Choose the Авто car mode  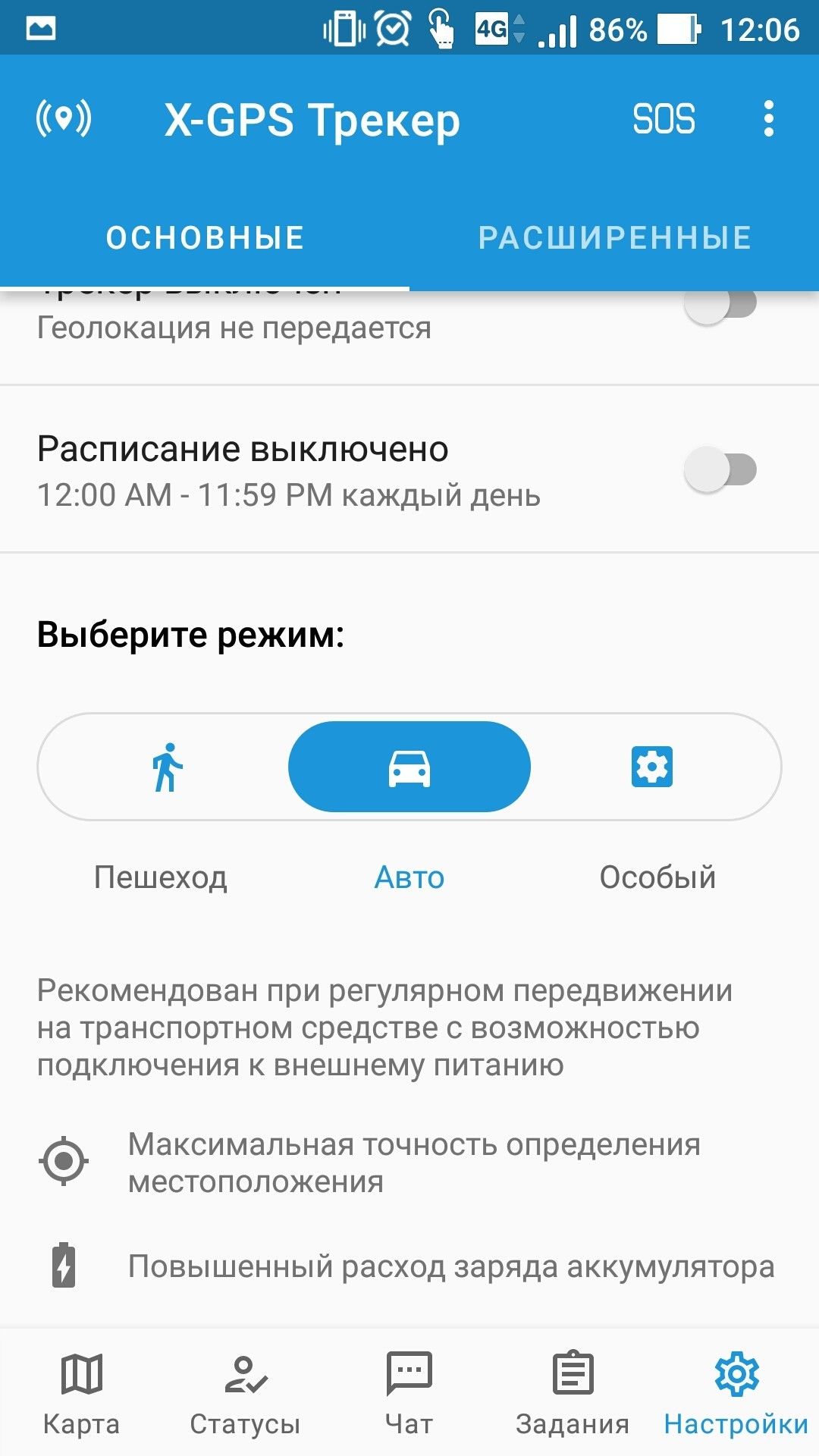pyautogui.click(x=409, y=767)
